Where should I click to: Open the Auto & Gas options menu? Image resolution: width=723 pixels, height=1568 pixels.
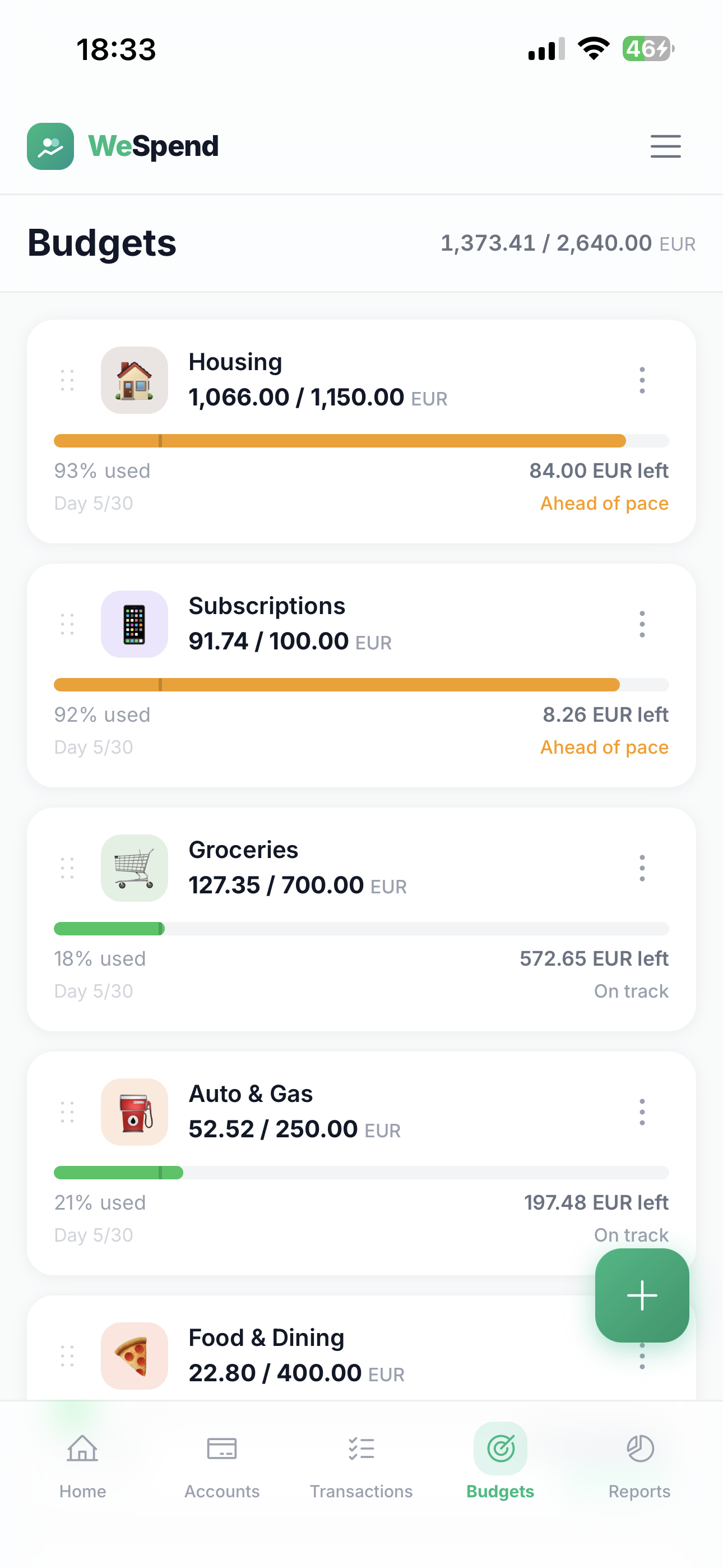[642, 1112]
